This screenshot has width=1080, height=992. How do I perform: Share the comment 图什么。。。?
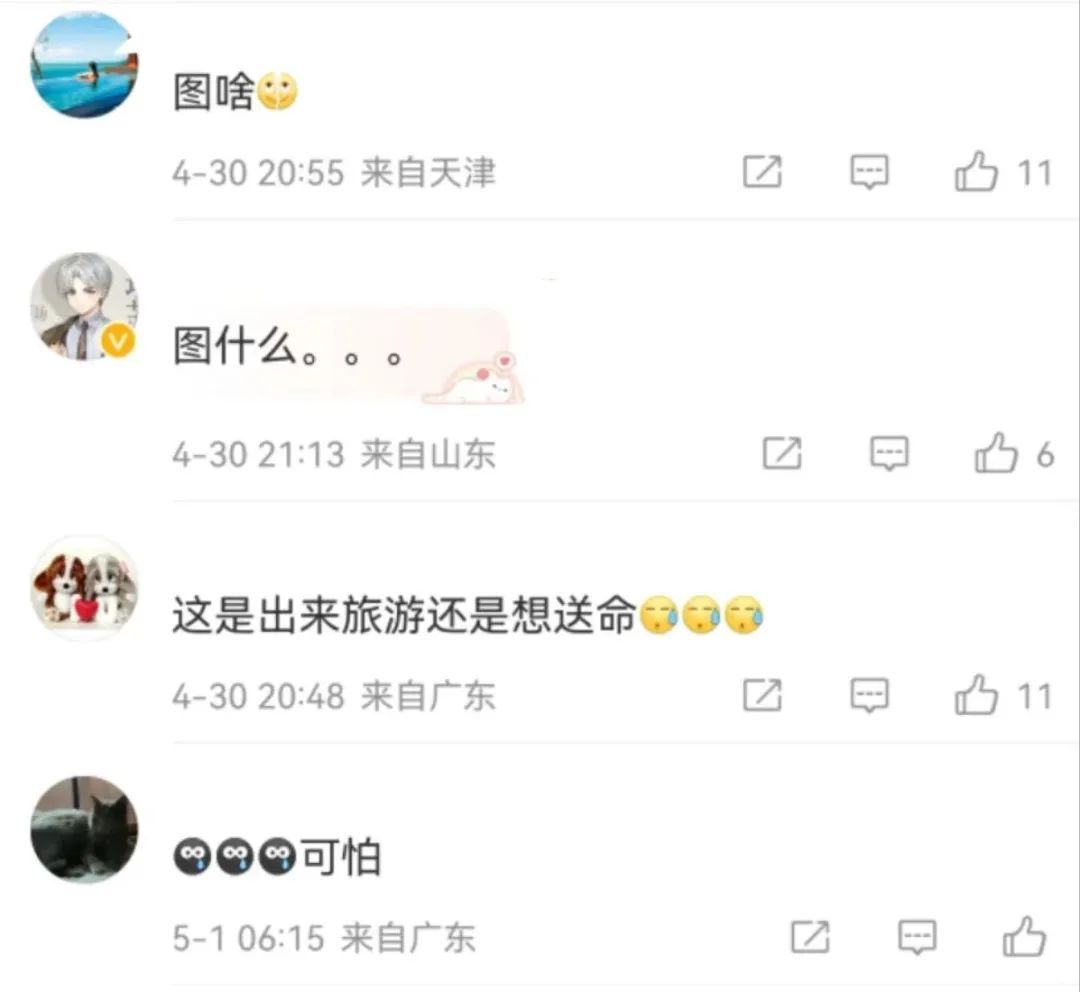click(x=782, y=455)
